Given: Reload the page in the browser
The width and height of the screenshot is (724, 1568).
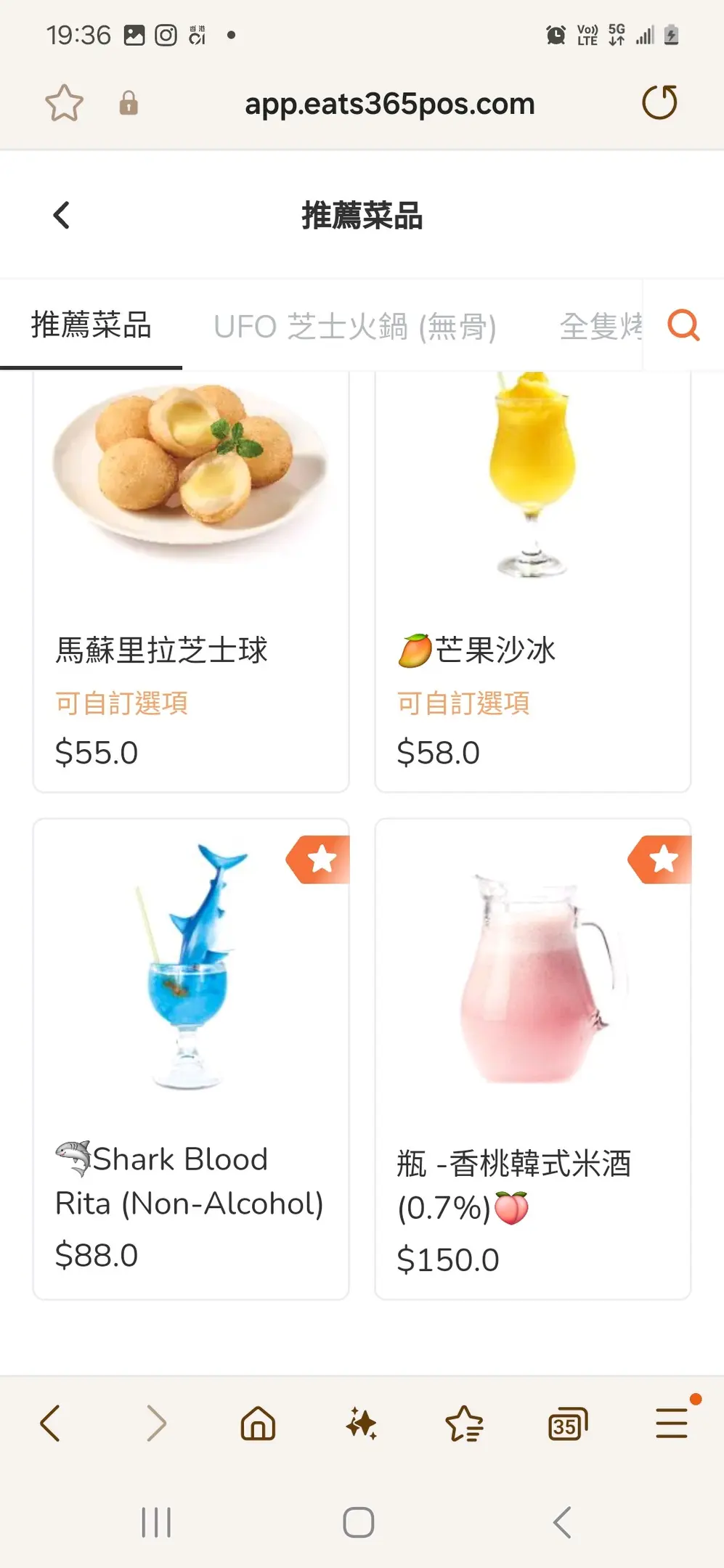Looking at the screenshot, I should point(659,102).
